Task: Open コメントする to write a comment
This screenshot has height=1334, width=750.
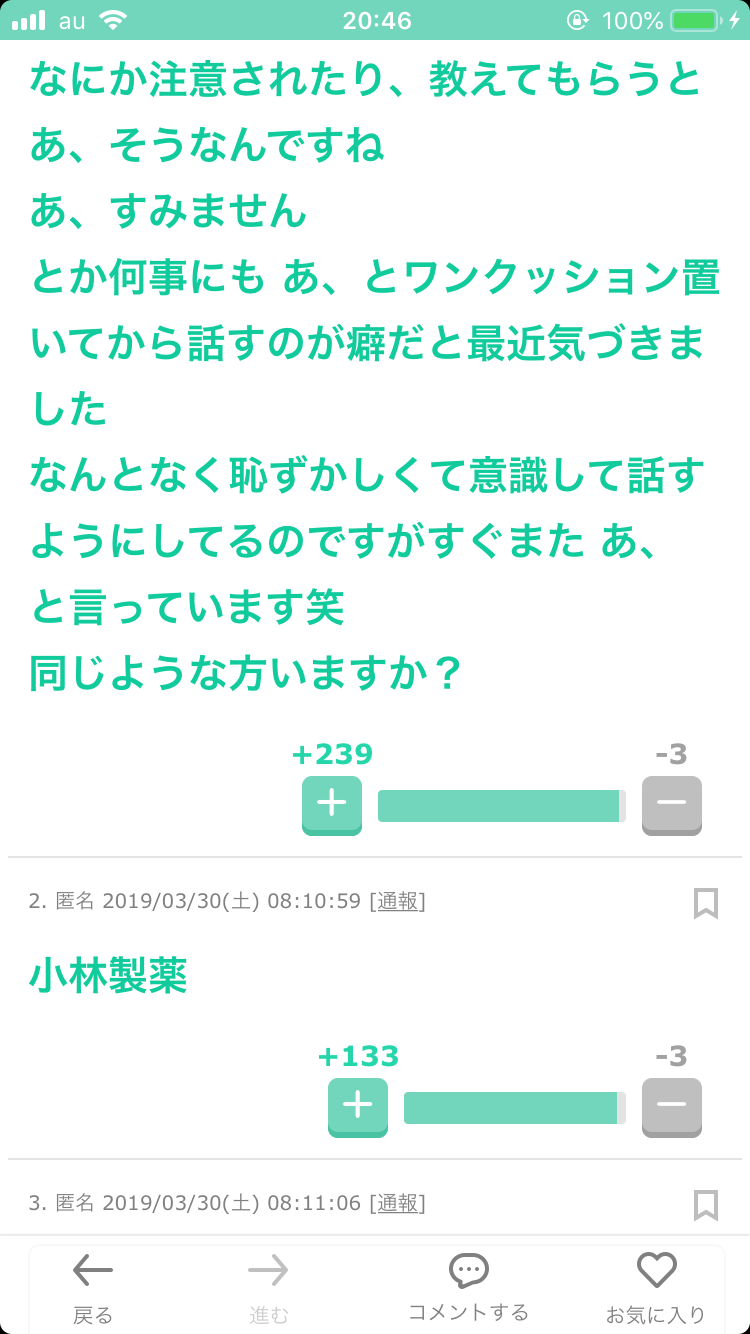Action: pyautogui.click(x=468, y=1289)
